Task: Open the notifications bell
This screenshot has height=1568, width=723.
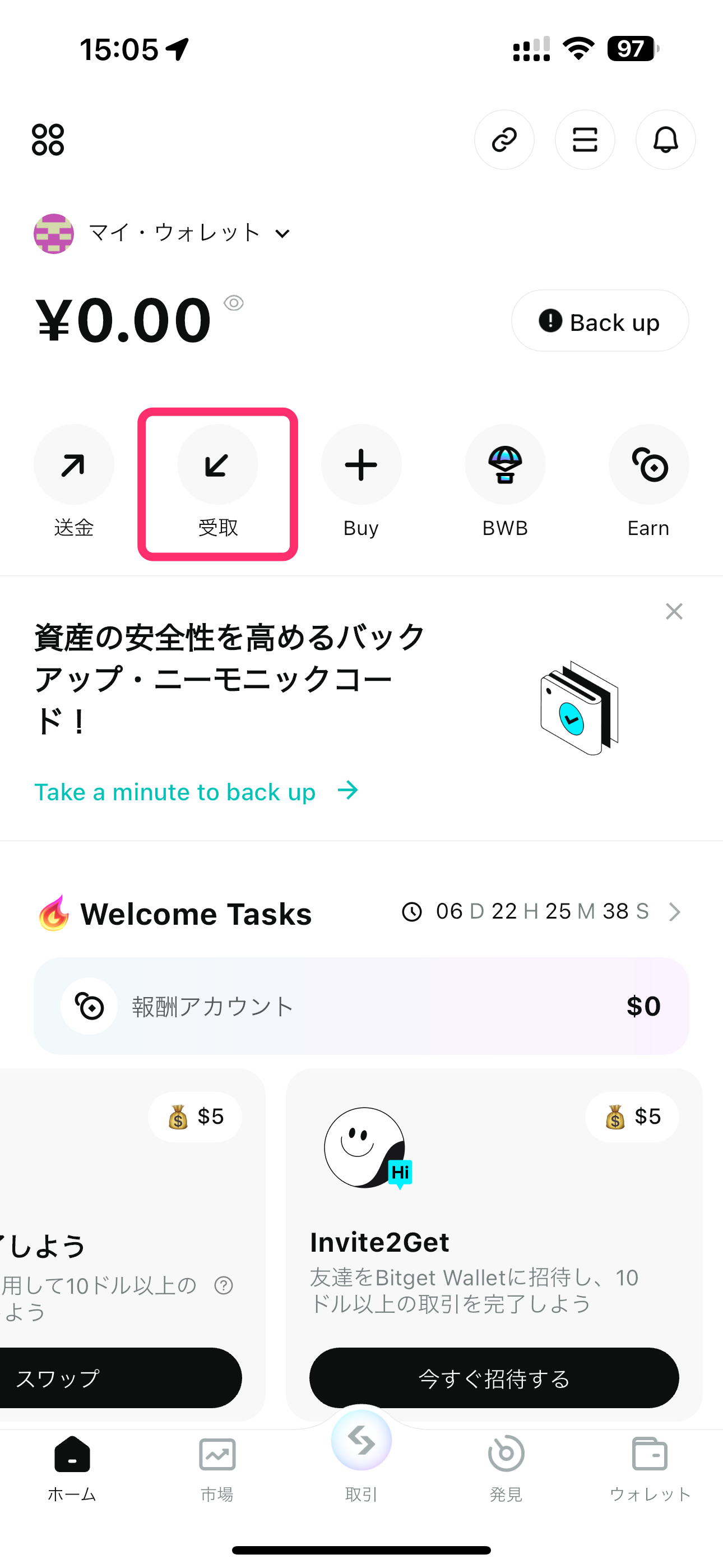Action: (665, 140)
